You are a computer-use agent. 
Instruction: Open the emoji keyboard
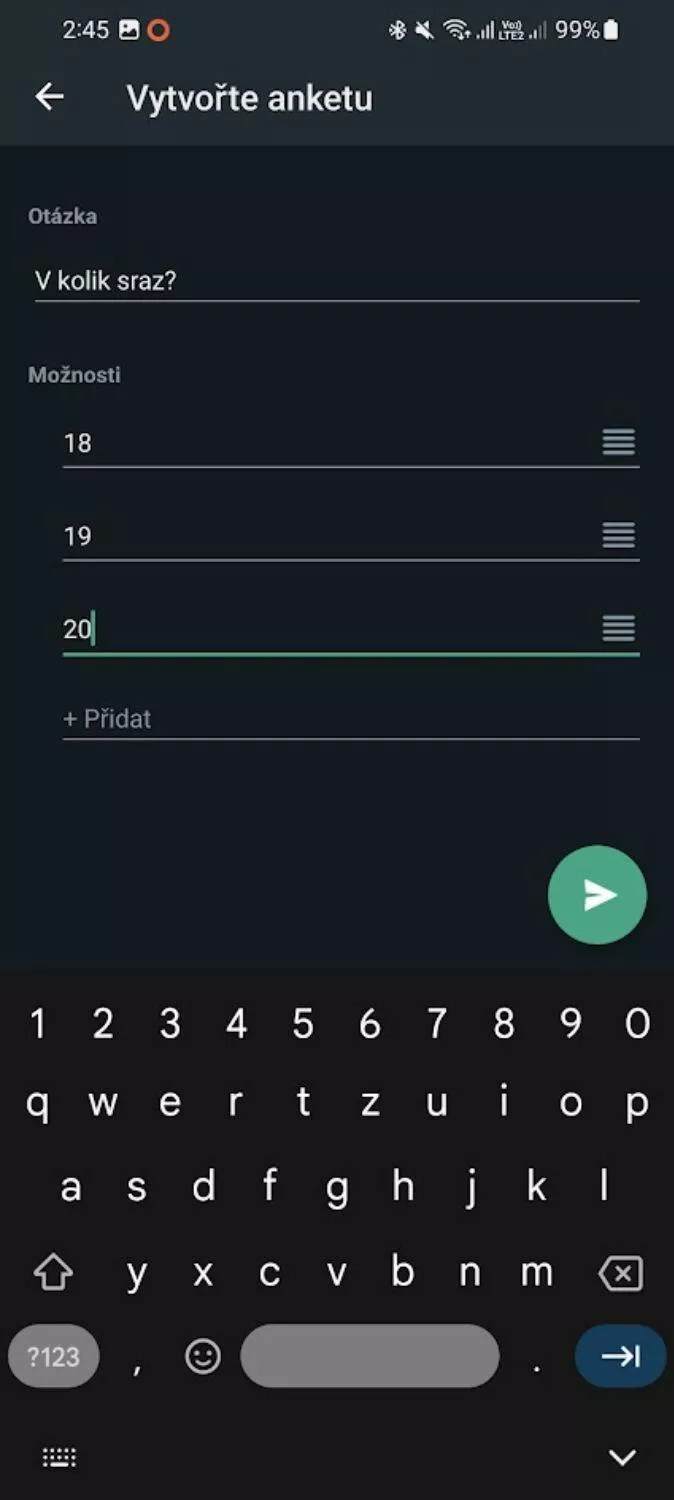tap(203, 1356)
